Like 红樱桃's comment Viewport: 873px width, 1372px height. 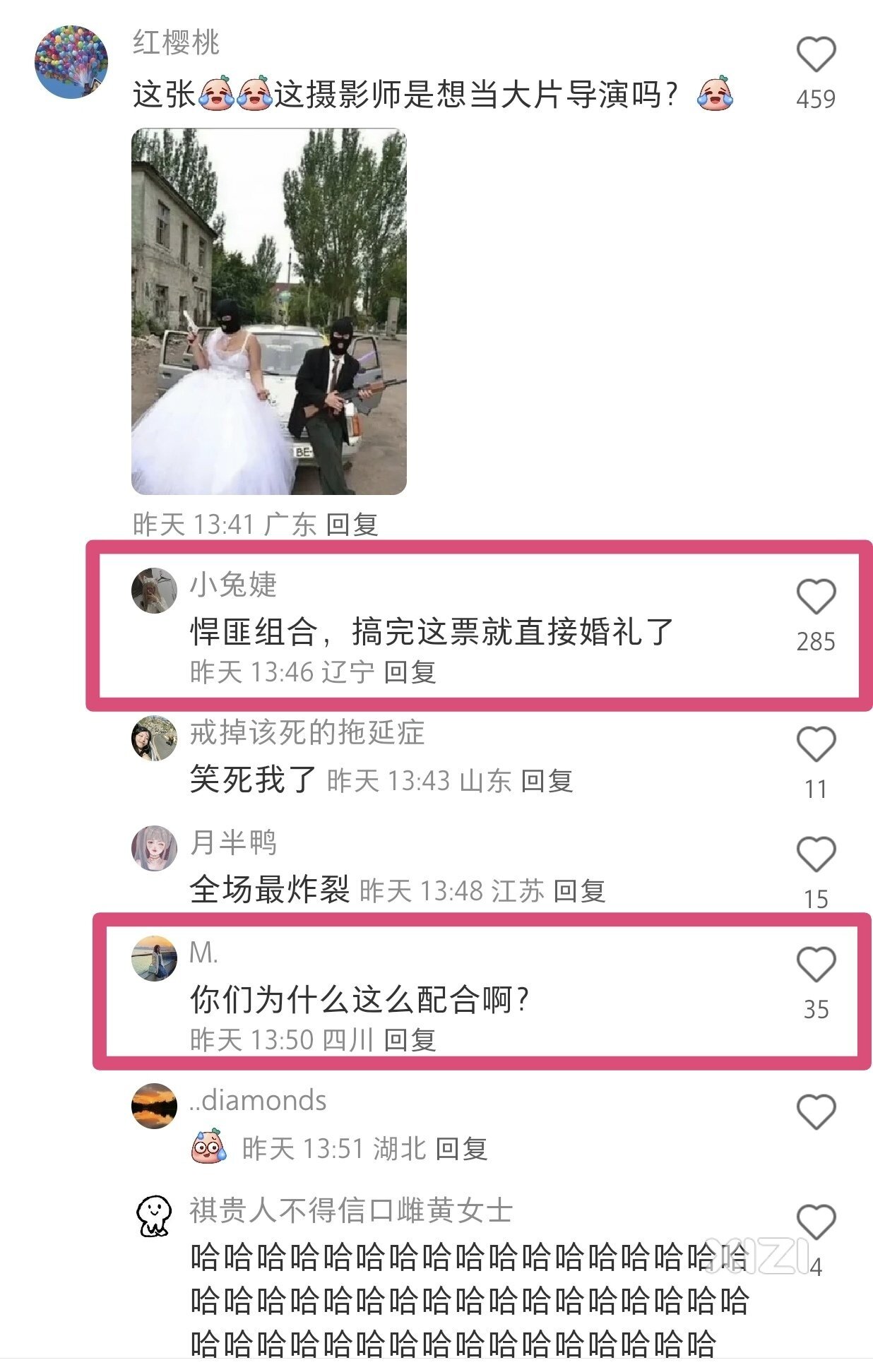[816, 55]
